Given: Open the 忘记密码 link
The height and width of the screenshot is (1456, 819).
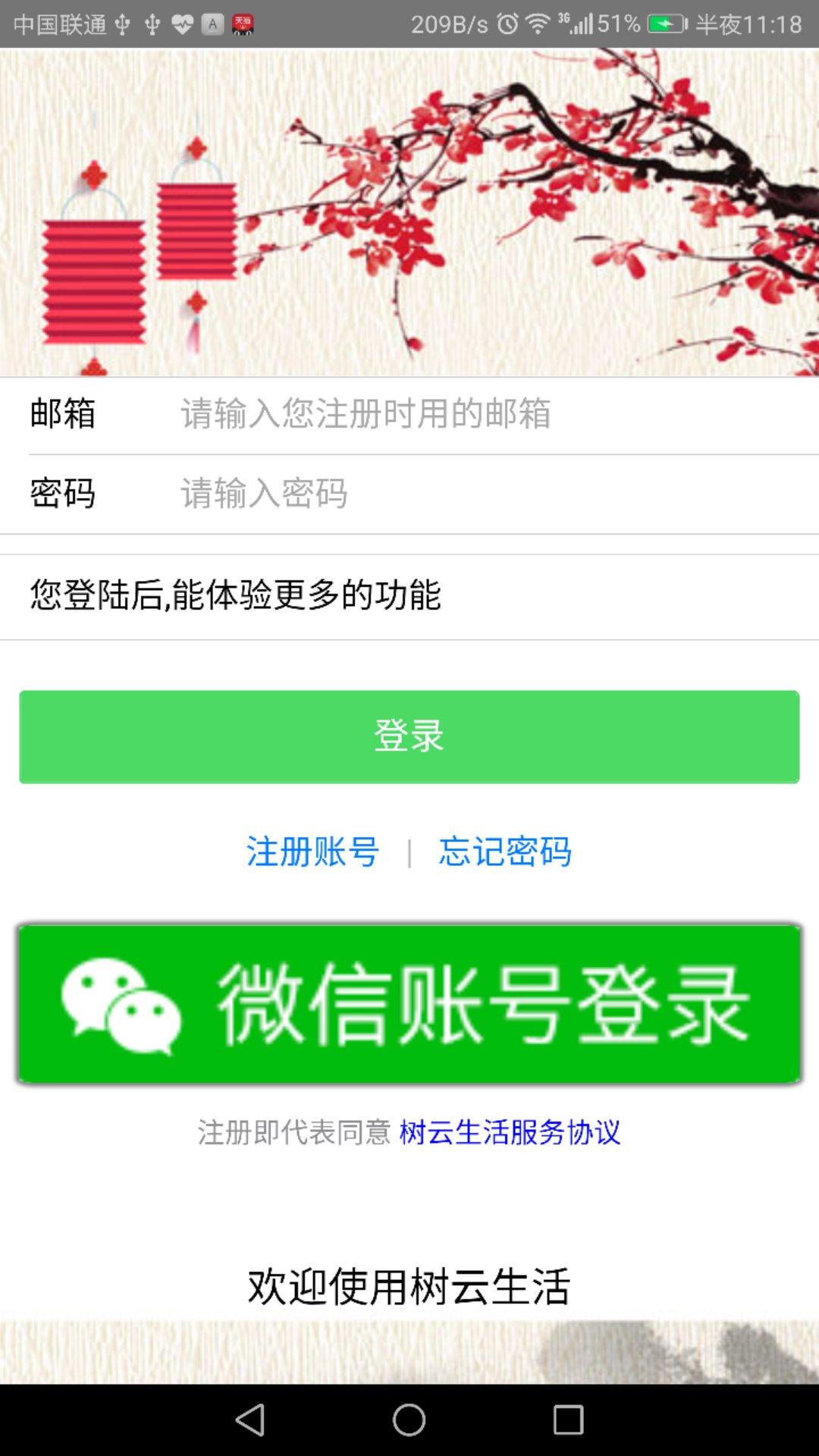Looking at the screenshot, I should (x=505, y=852).
